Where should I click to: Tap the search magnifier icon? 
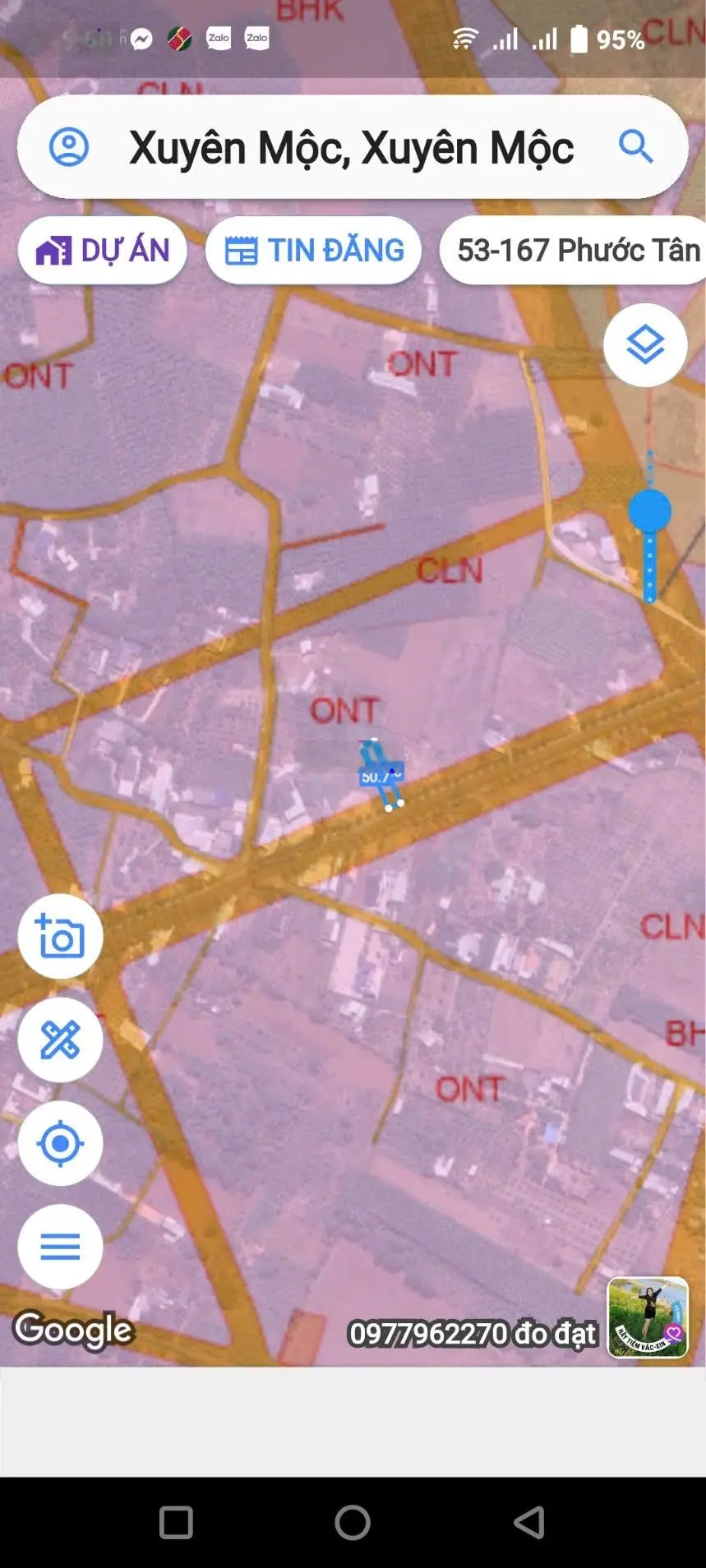pos(635,148)
